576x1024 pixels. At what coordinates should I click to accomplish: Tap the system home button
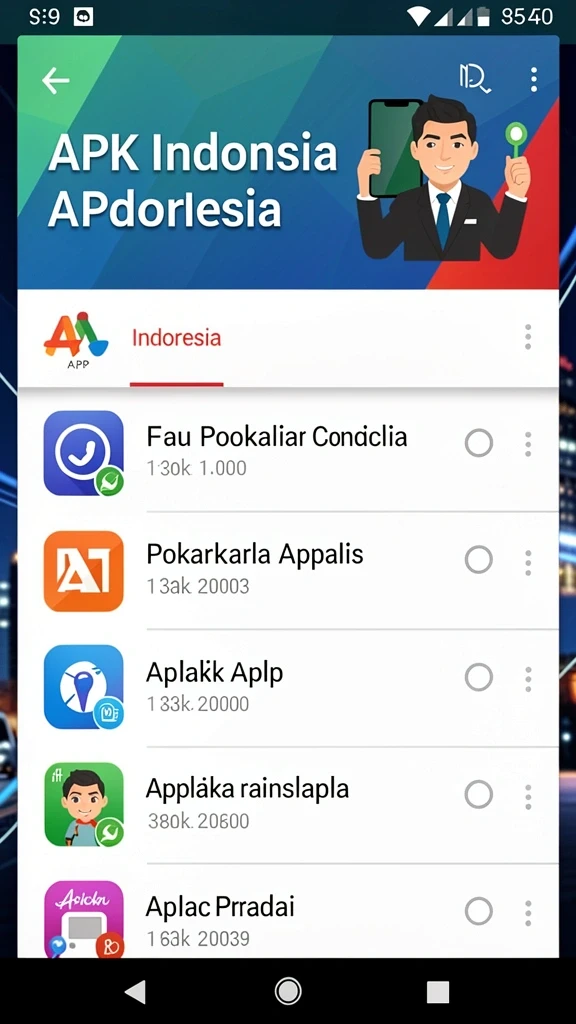click(288, 991)
